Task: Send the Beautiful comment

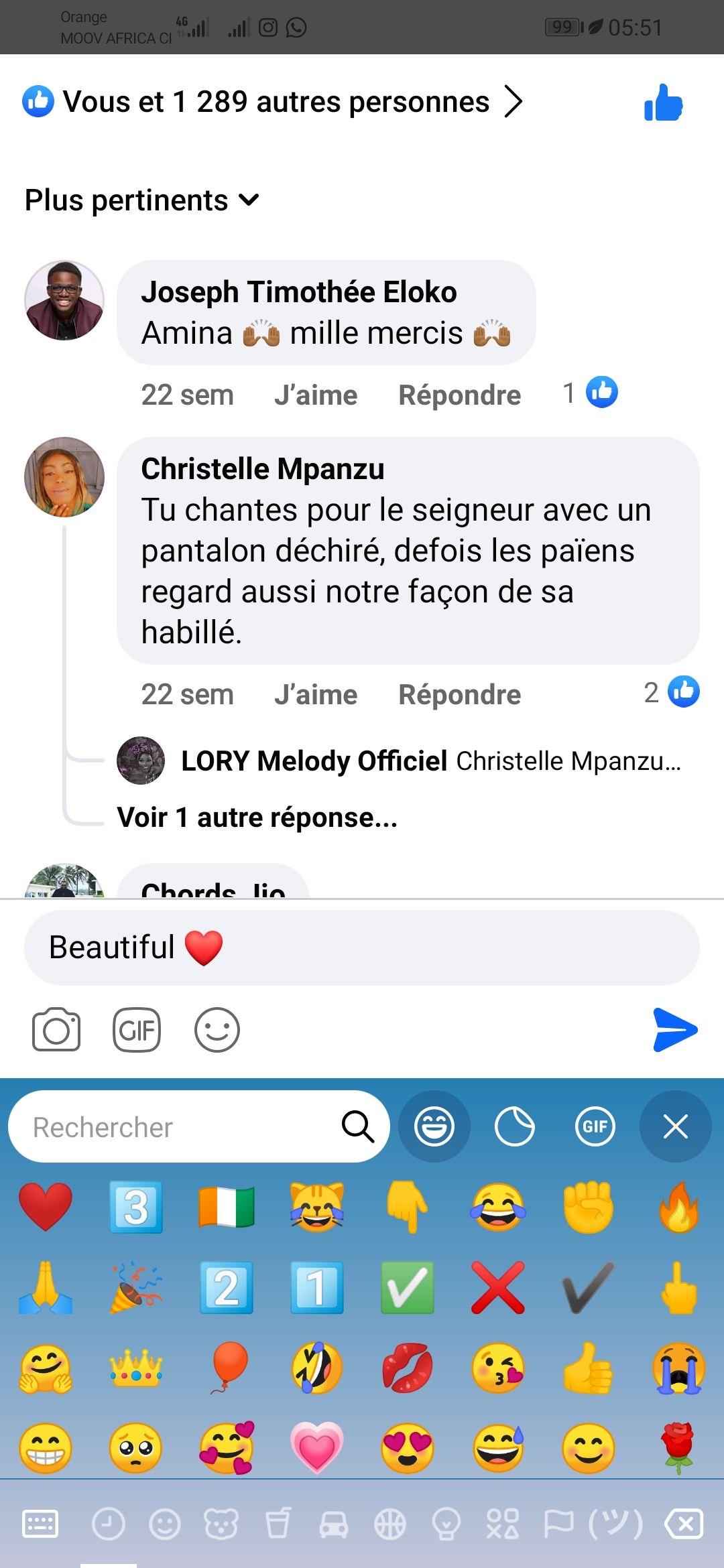Action: pos(675,1029)
